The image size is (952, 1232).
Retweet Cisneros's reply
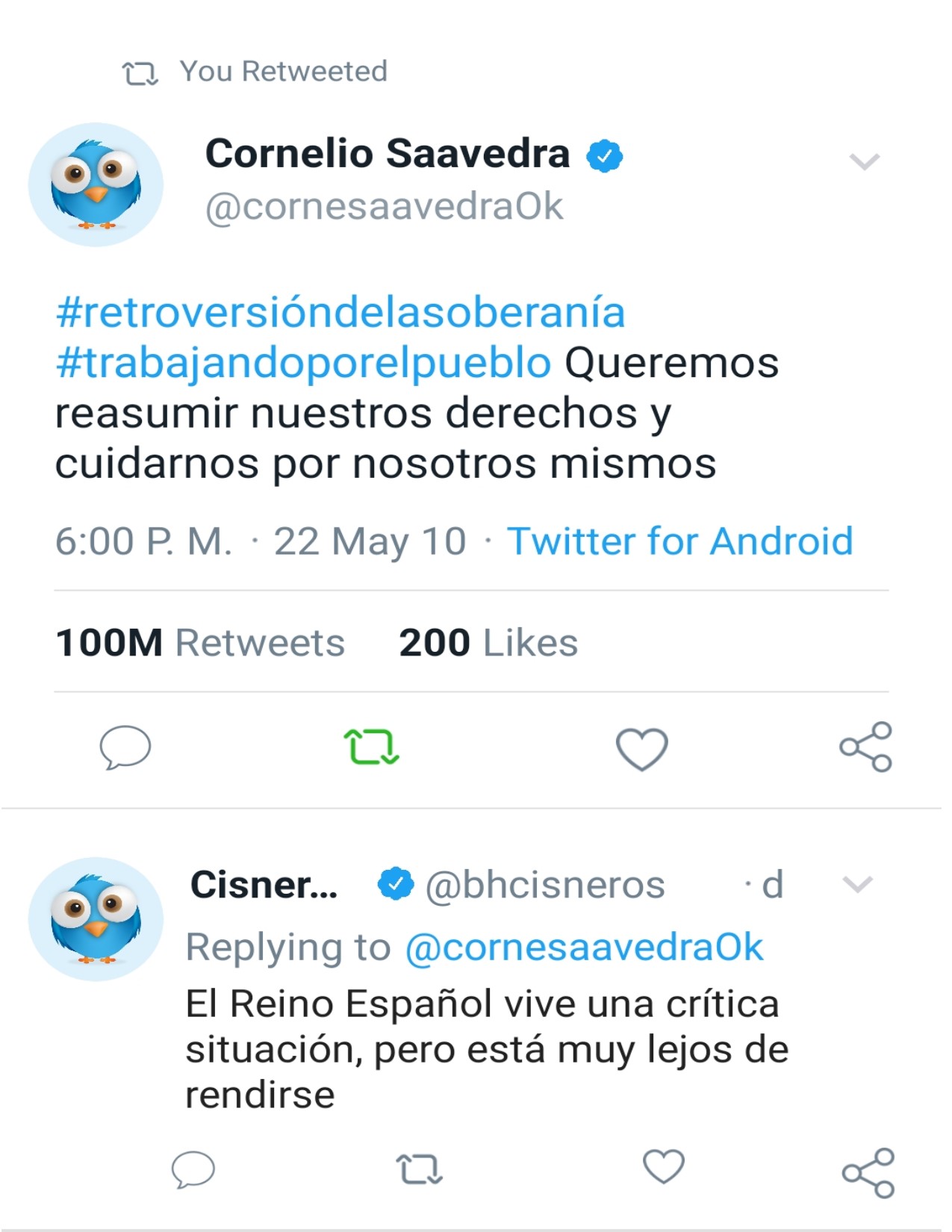[419, 1169]
